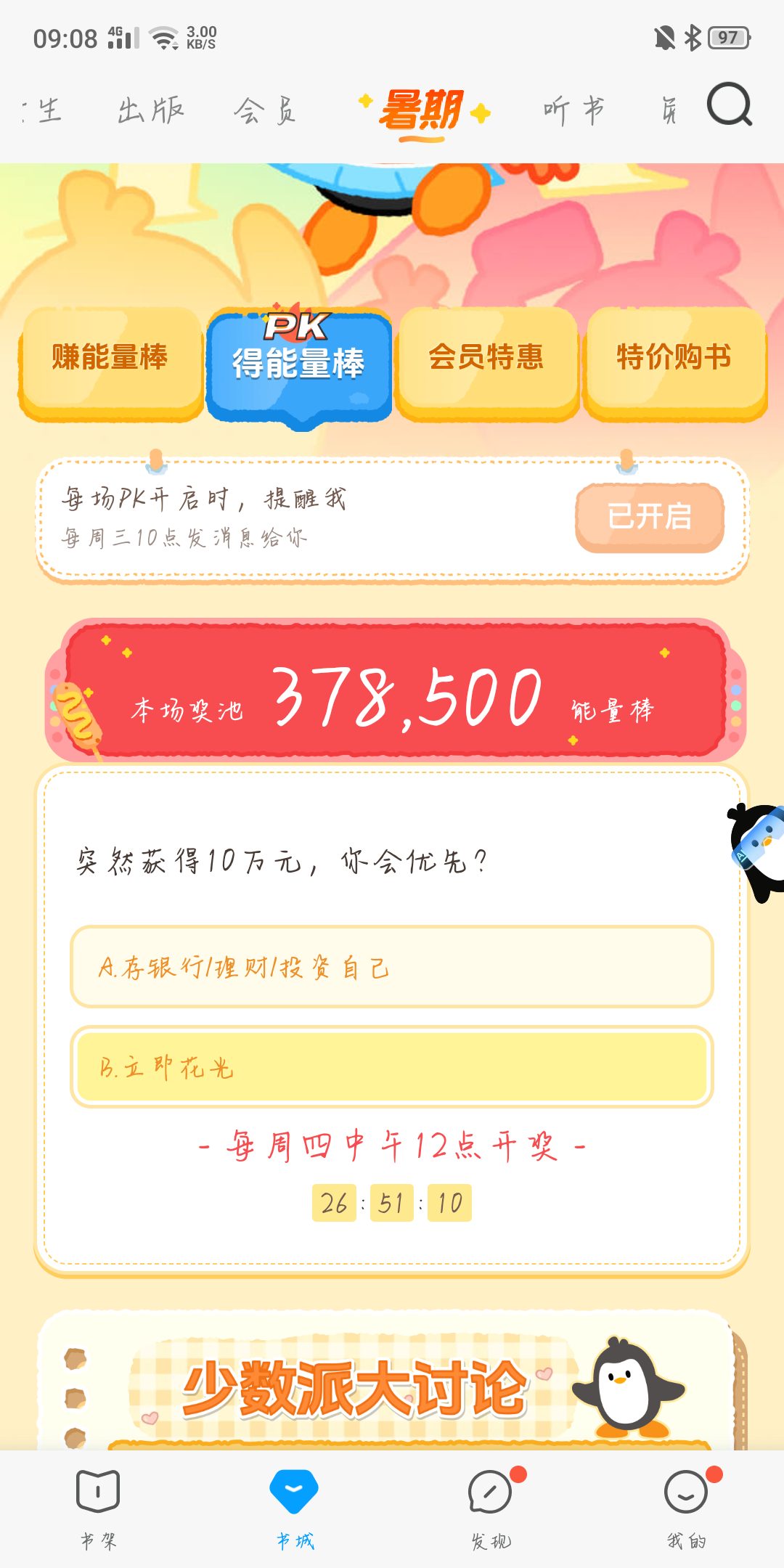The image size is (784, 1568).
Task: Choose option B 立即花光
Action: (392, 1067)
